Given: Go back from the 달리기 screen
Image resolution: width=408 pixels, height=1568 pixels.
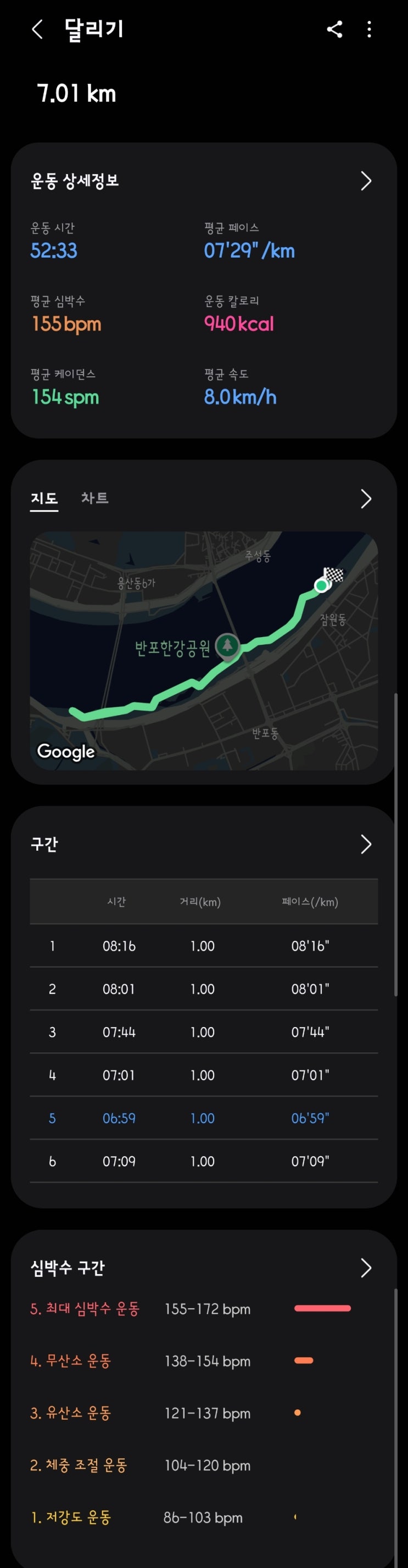Looking at the screenshot, I should pyautogui.click(x=38, y=29).
